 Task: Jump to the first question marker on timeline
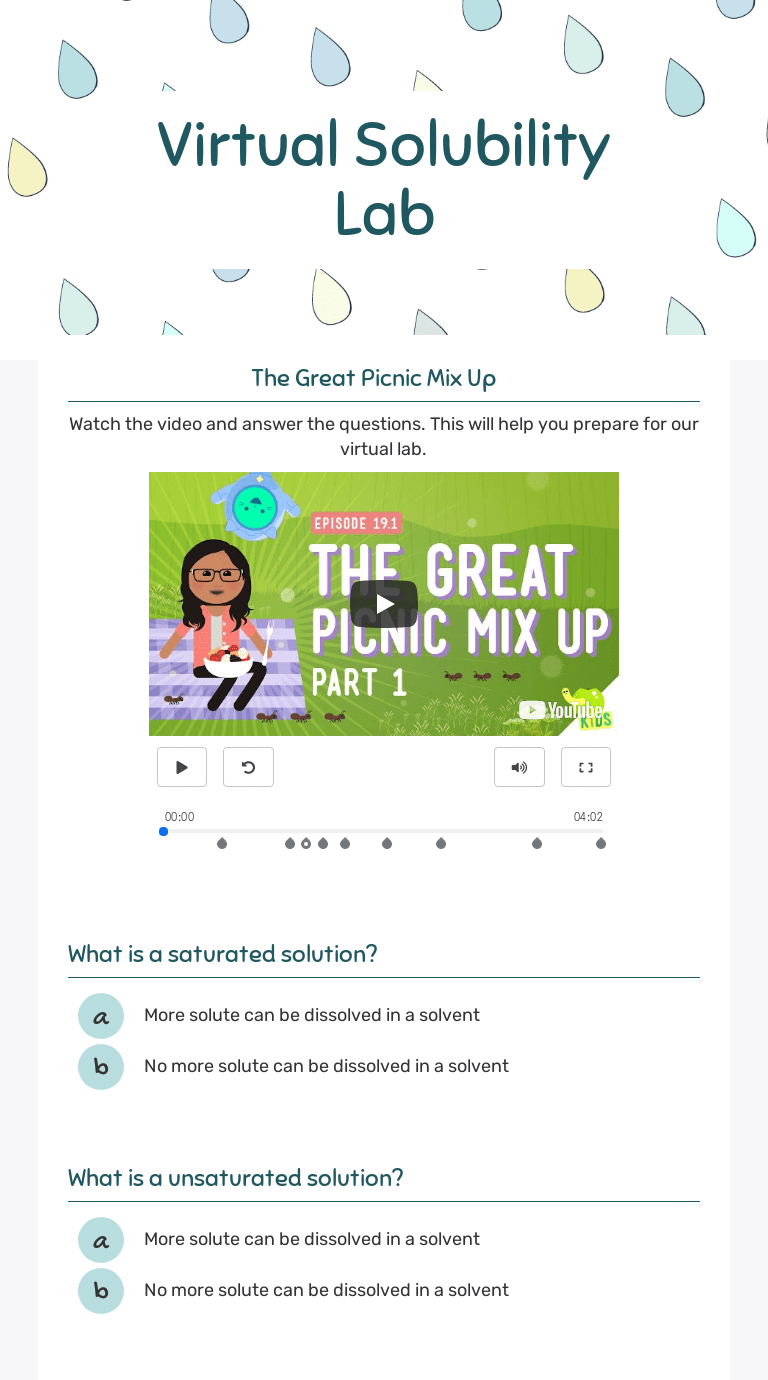[222, 843]
